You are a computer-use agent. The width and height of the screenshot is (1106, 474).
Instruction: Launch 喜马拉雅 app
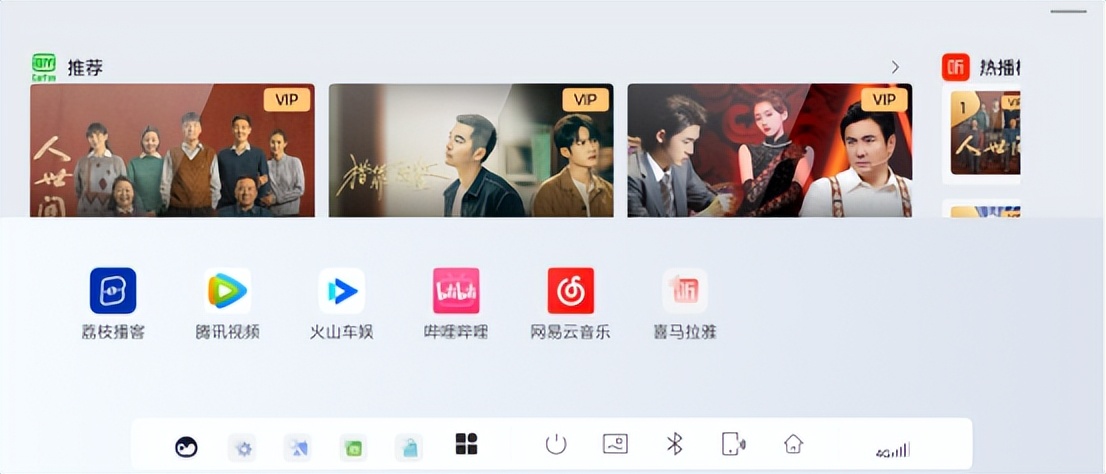(x=685, y=291)
